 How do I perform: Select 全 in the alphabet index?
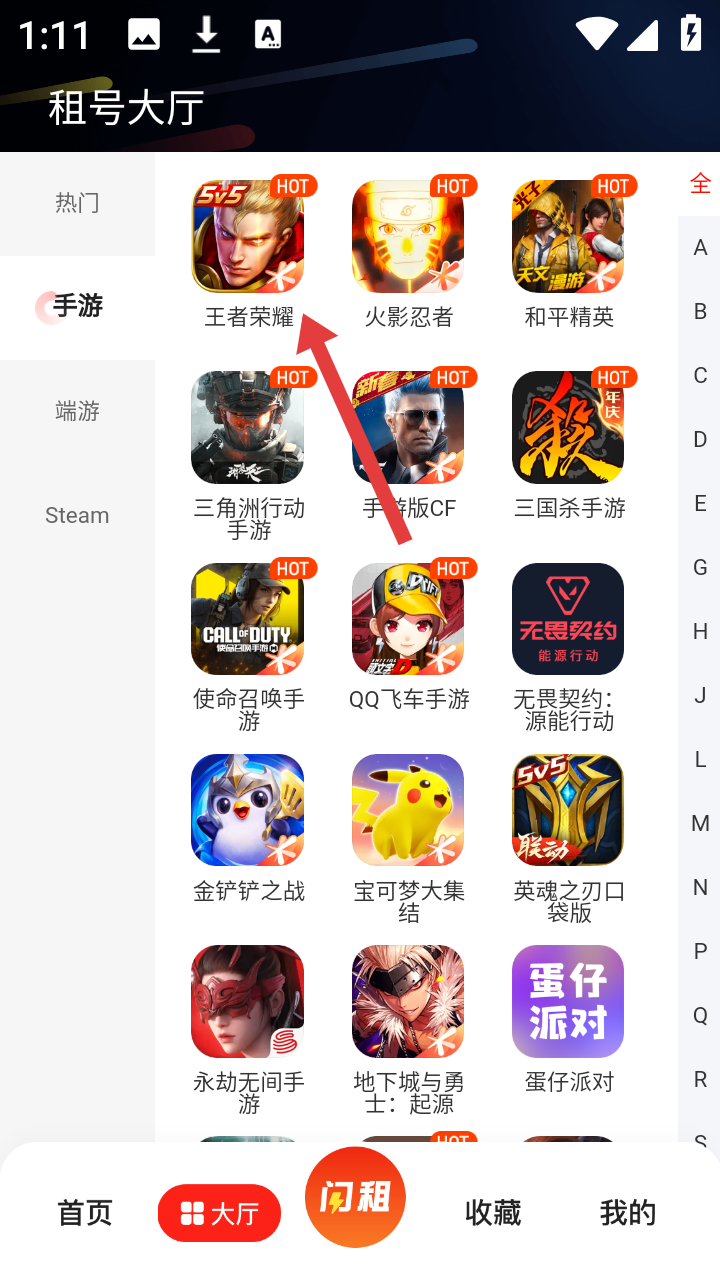[x=700, y=184]
